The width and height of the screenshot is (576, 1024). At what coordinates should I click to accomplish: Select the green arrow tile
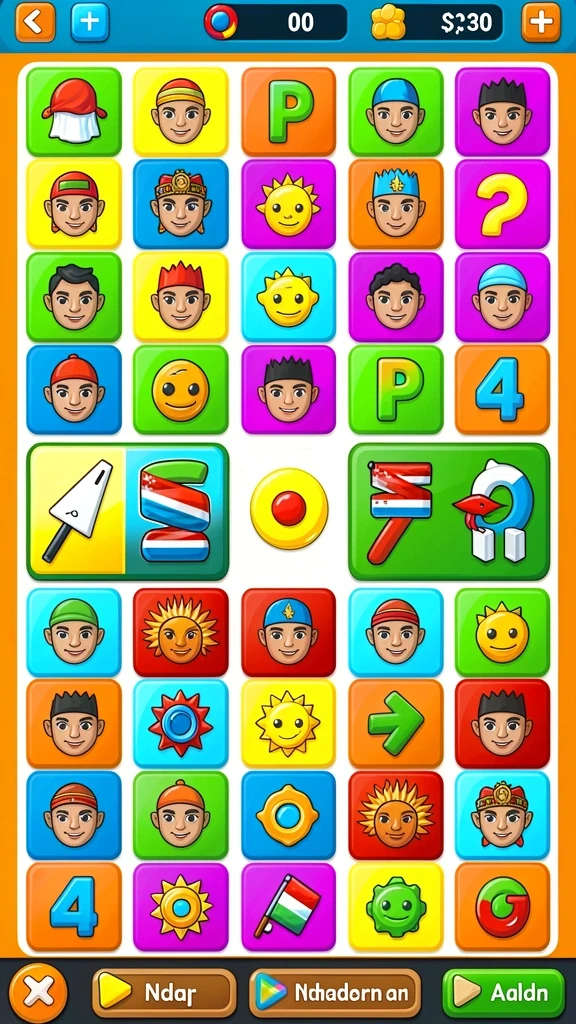[x=396, y=723]
